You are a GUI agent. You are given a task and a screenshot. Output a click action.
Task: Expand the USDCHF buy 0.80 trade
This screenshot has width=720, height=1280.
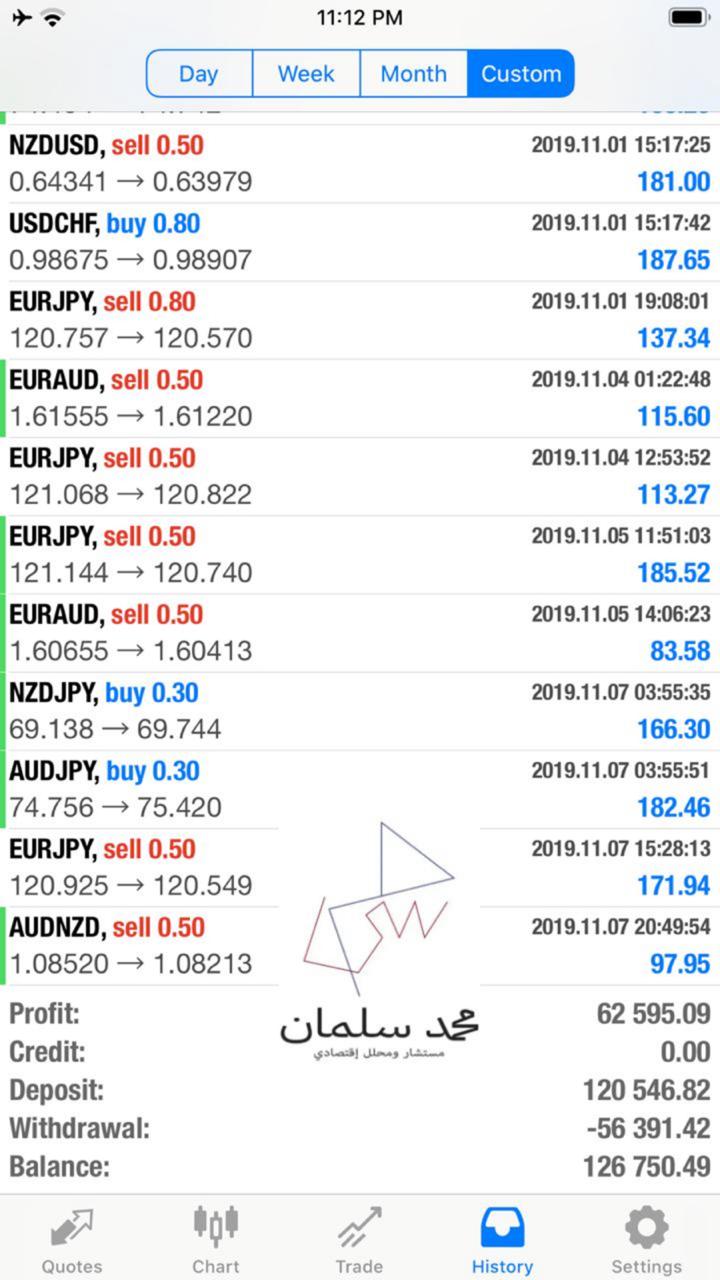(360, 242)
